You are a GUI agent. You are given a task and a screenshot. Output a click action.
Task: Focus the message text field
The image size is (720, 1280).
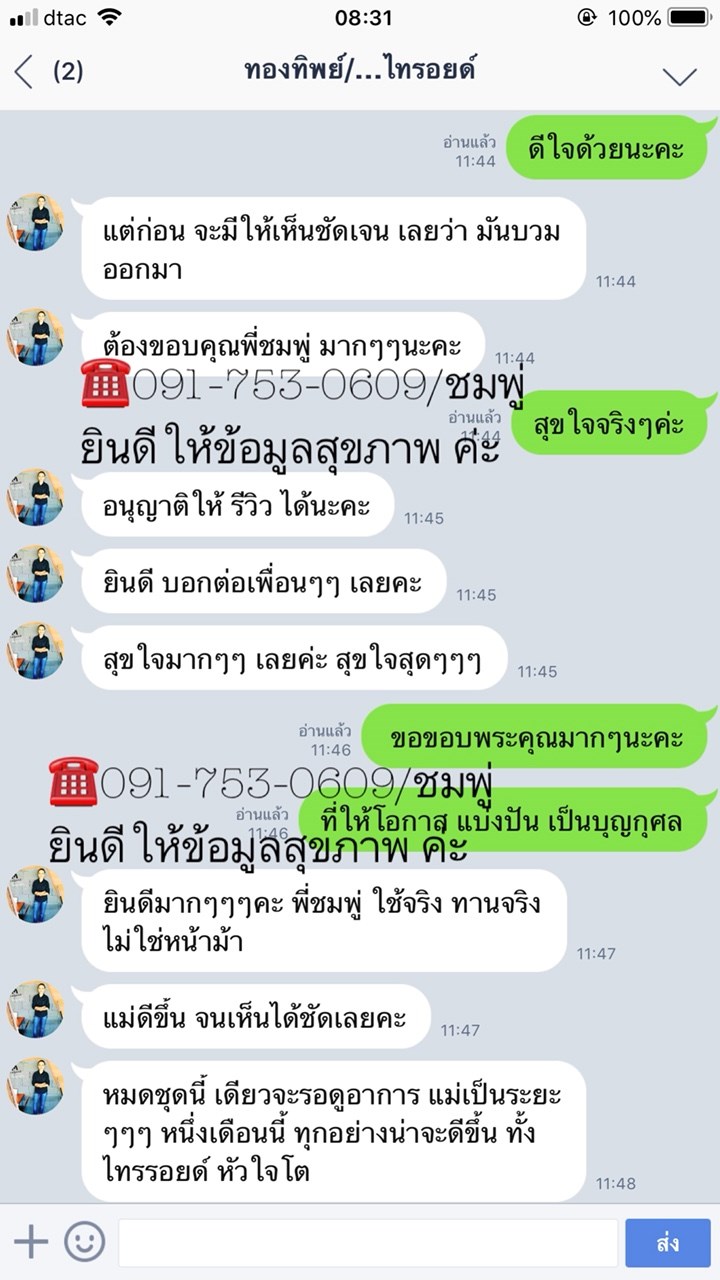pyautogui.click(x=367, y=1243)
